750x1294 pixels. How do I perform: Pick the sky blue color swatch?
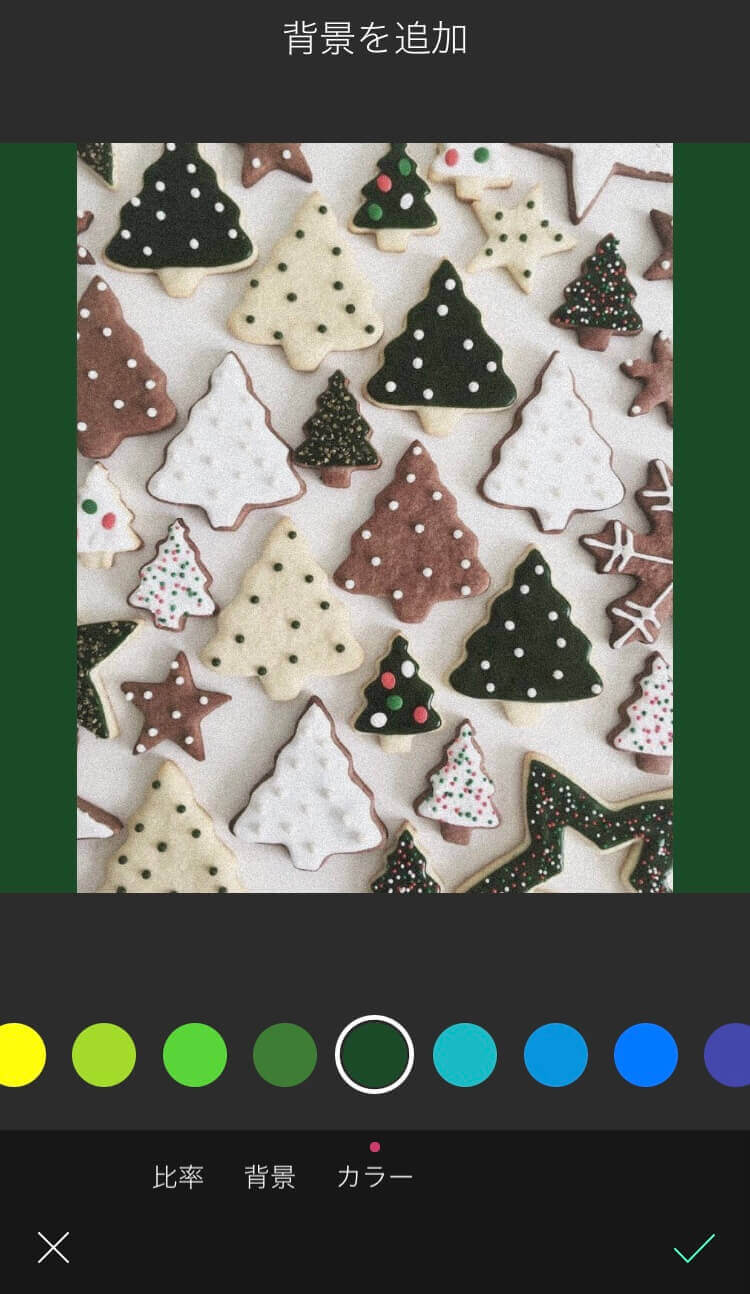tap(556, 1055)
